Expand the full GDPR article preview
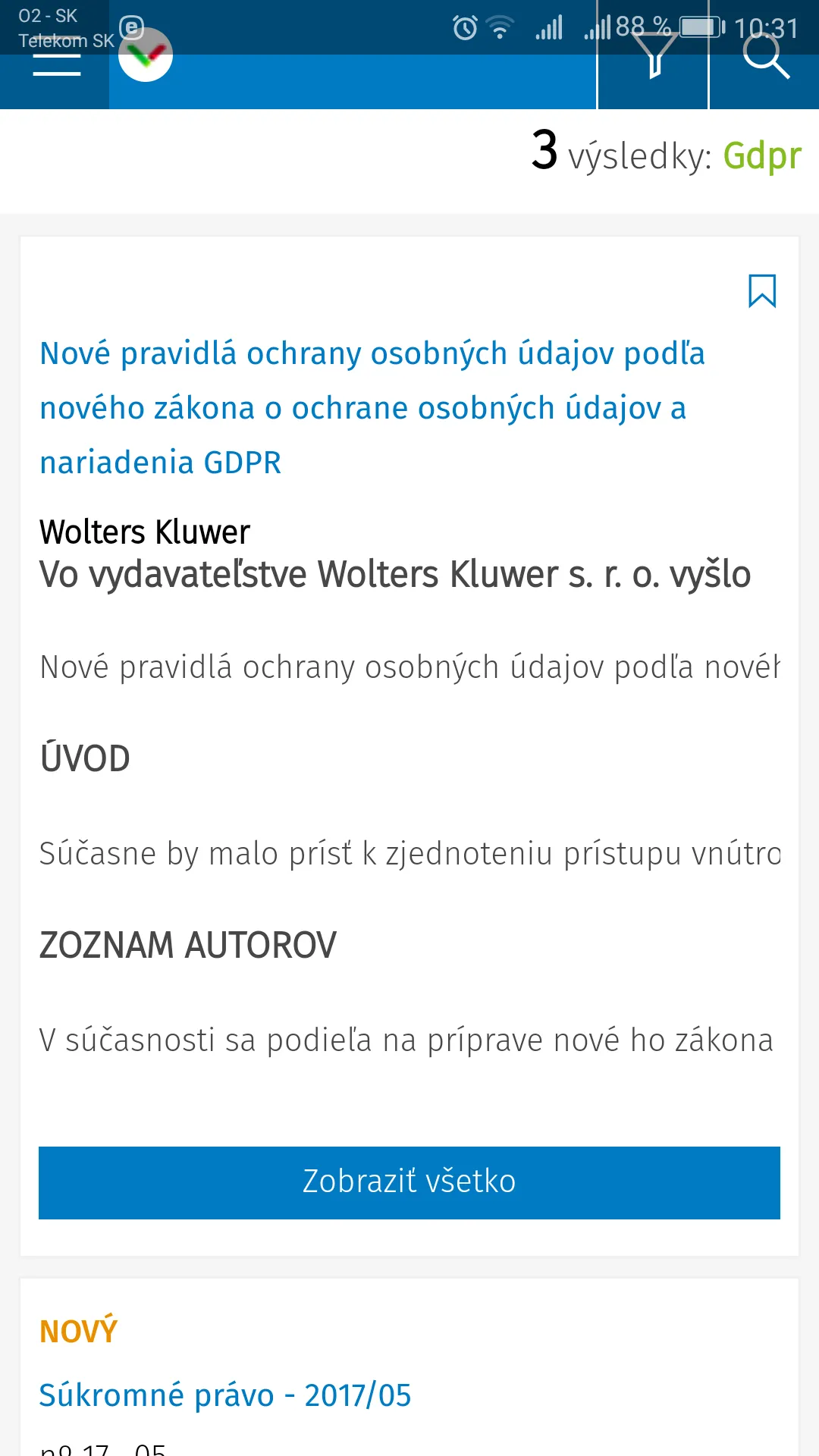Viewport: 819px width, 1456px height. pyautogui.click(x=409, y=1181)
